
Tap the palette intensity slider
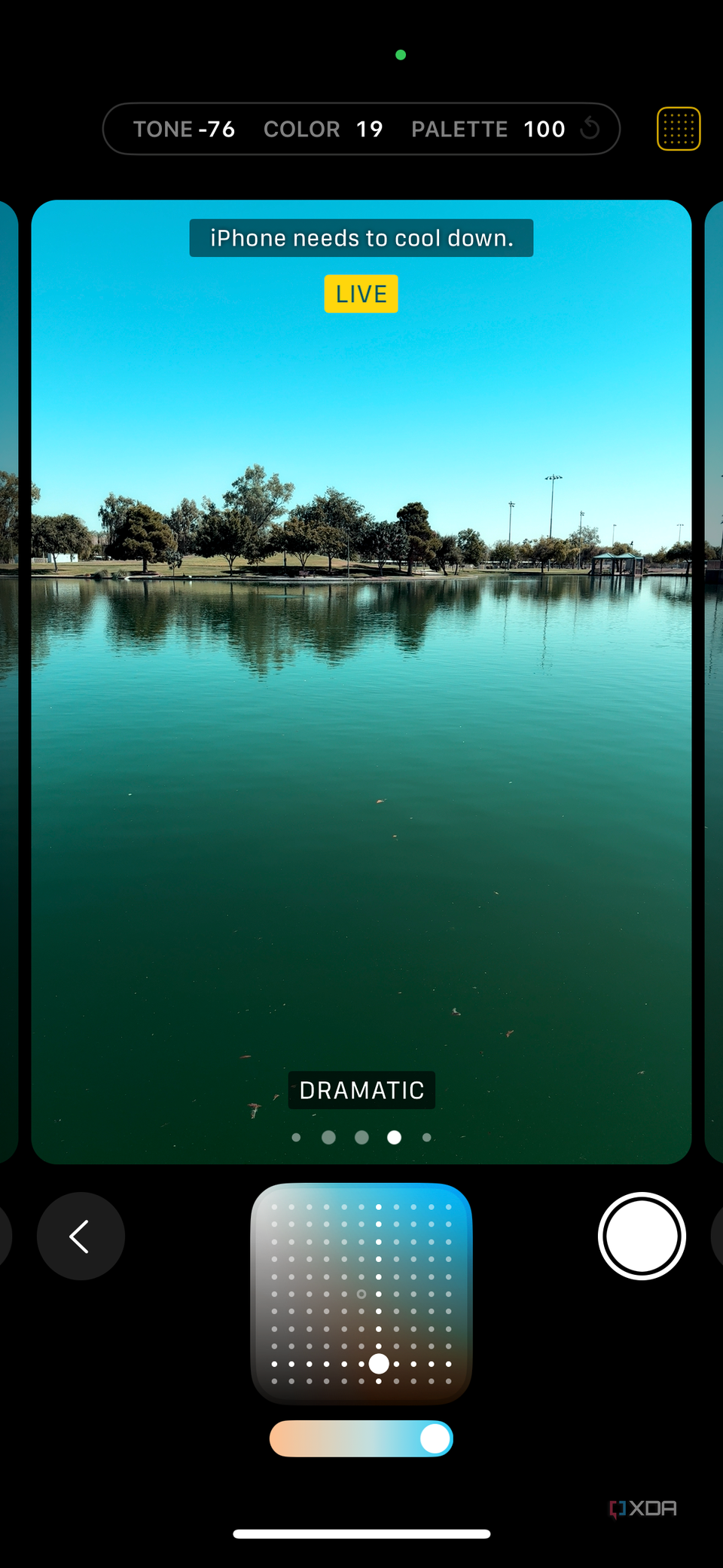pos(361,1438)
